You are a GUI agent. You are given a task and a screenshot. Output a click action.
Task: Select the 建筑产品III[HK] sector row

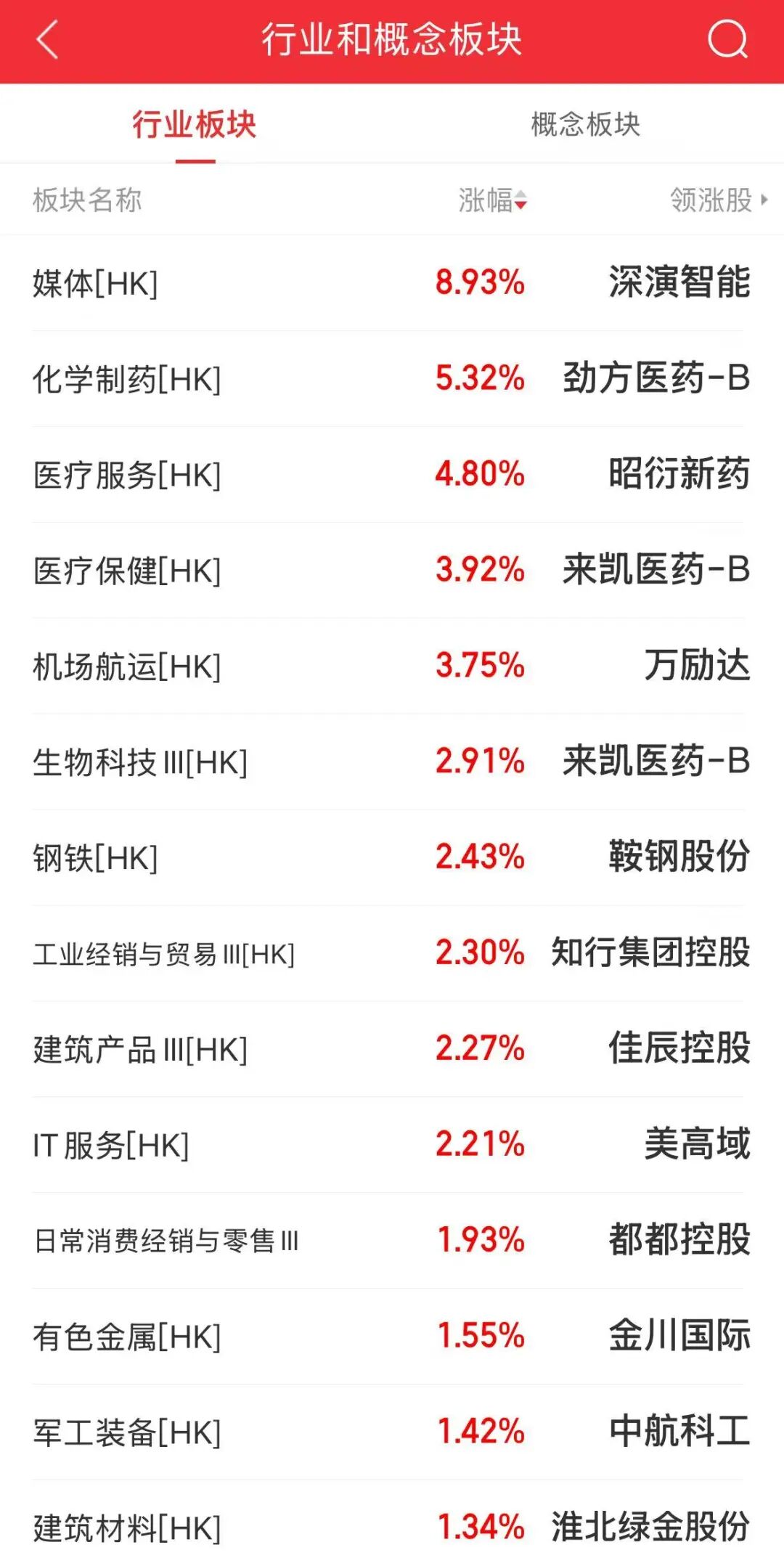392,1049
